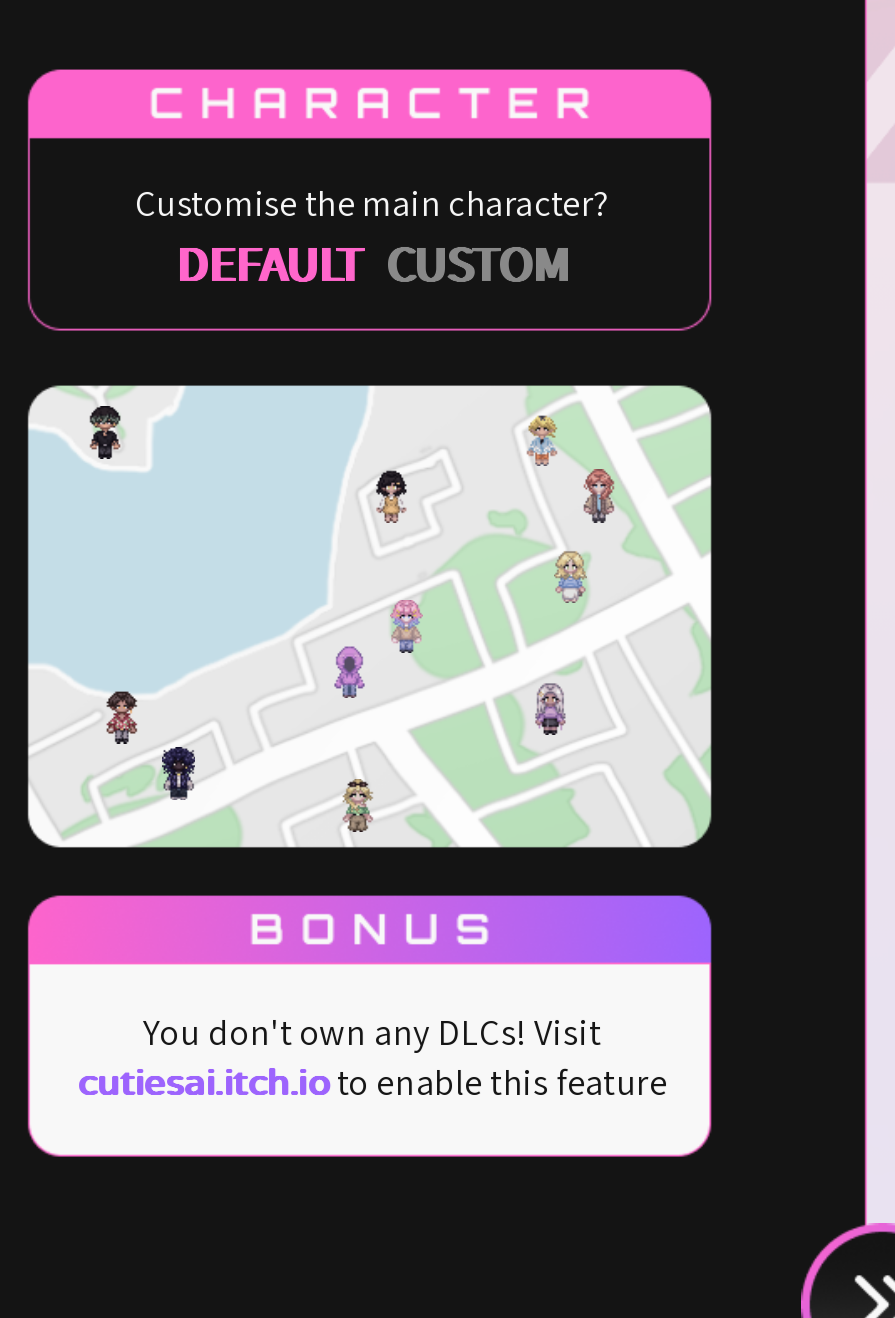Choose the CUSTOM character option
The height and width of the screenshot is (1318, 895).
(x=478, y=265)
